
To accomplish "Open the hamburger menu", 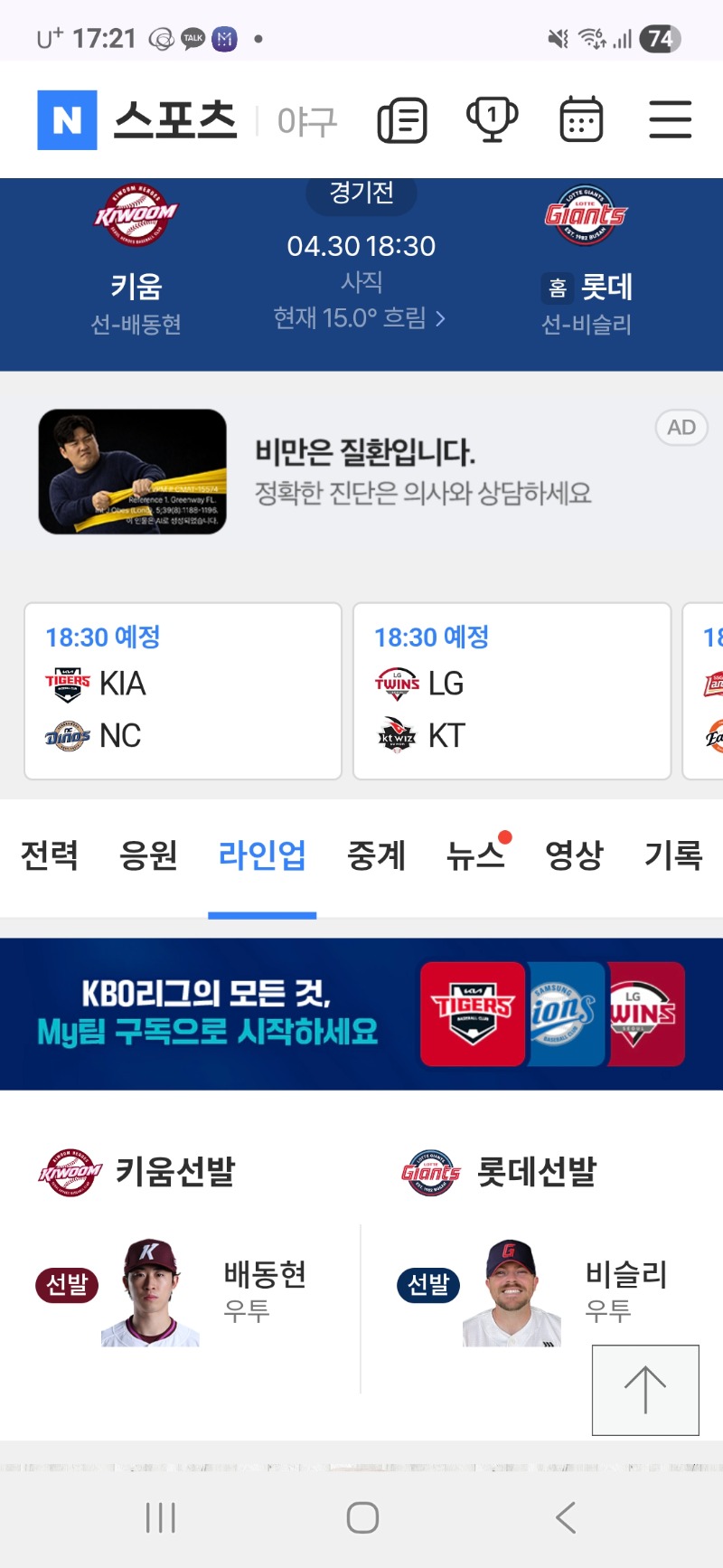I will coord(670,120).
